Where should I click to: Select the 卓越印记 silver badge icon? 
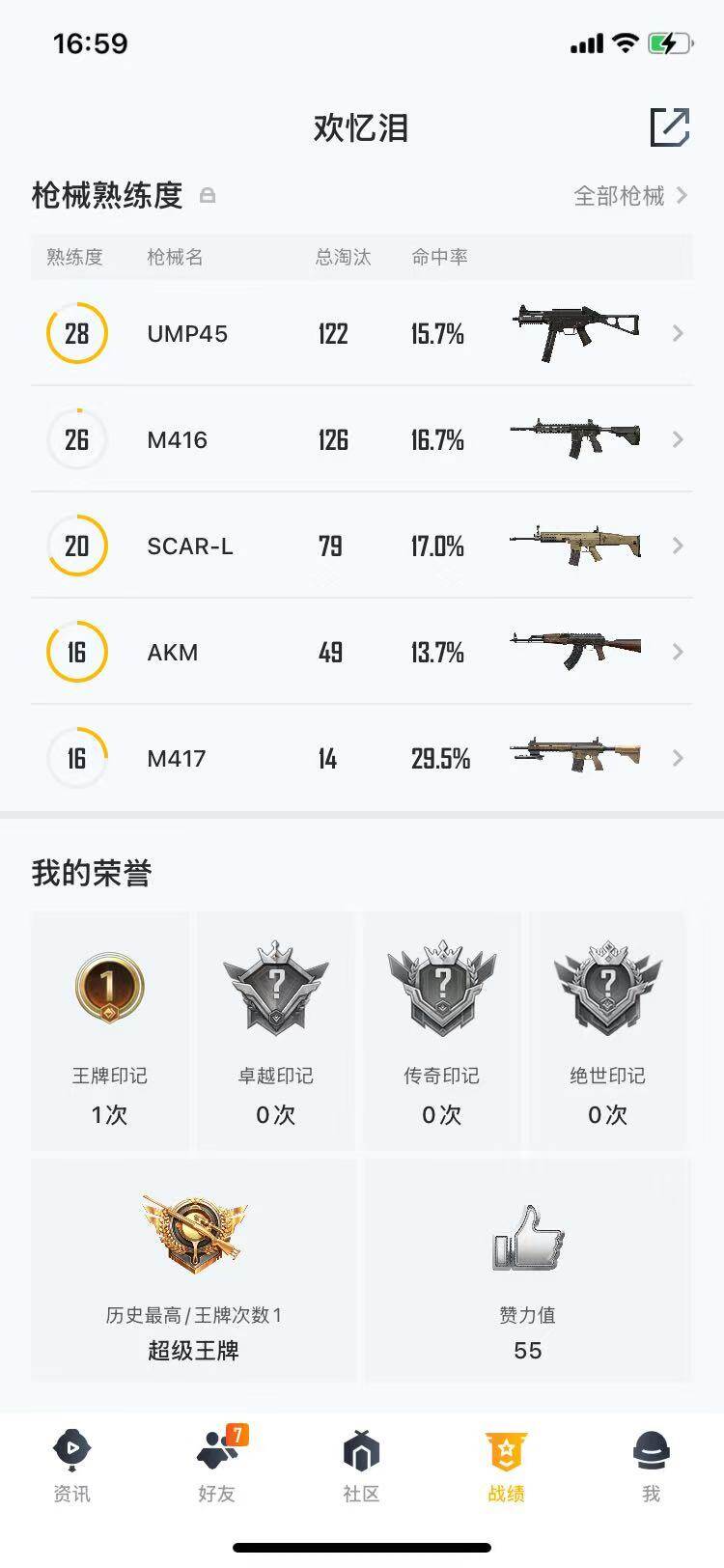pyautogui.click(x=275, y=987)
